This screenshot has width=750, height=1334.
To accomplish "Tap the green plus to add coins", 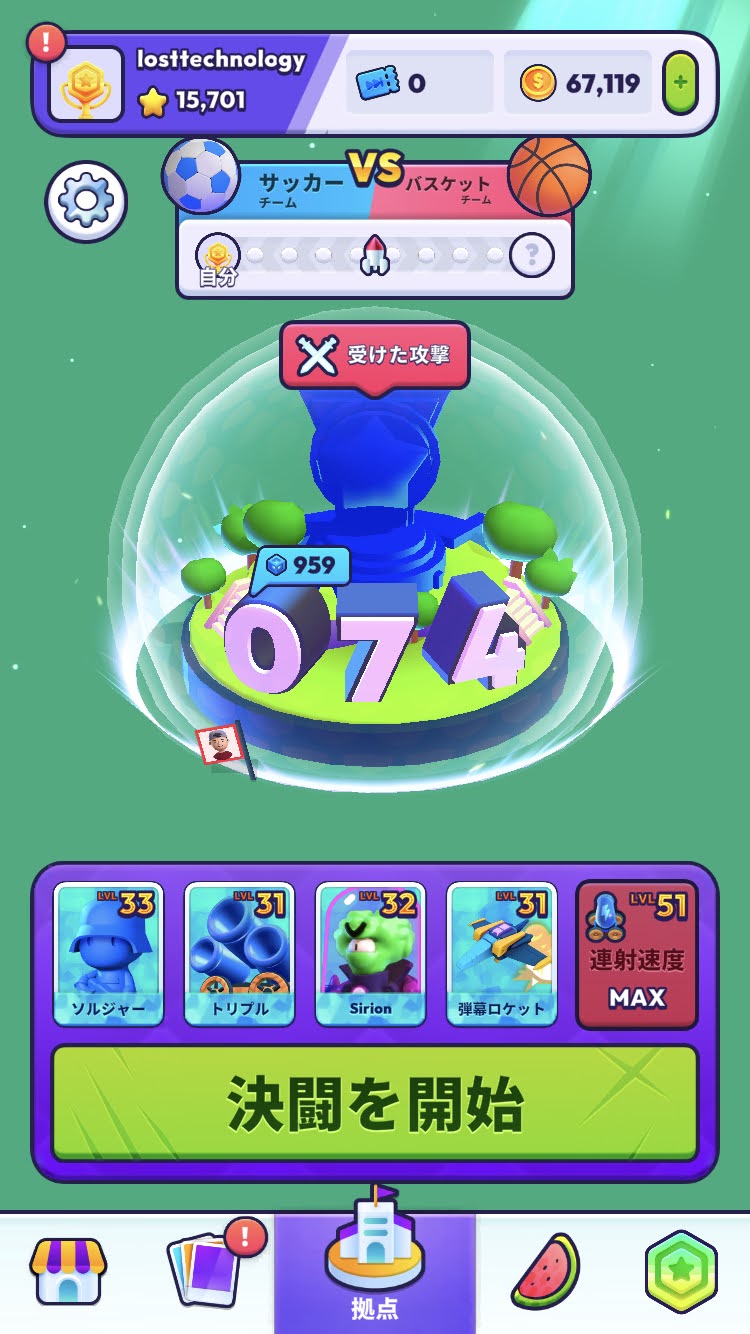I will click(x=680, y=82).
